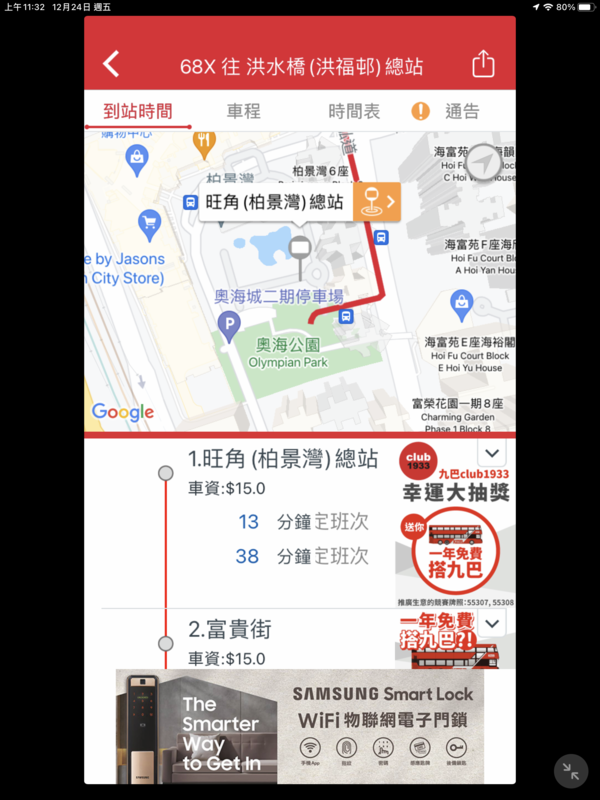Expand the 2.富貴街 stop chevron

pos(491,624)
